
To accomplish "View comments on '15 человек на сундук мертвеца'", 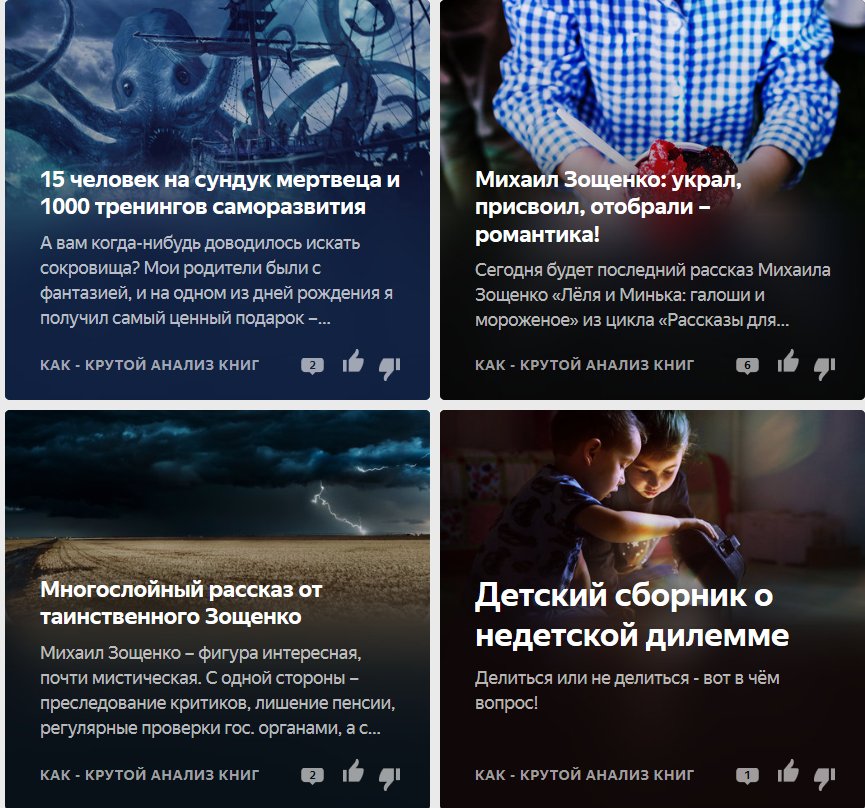I will [x=312, y=366].
